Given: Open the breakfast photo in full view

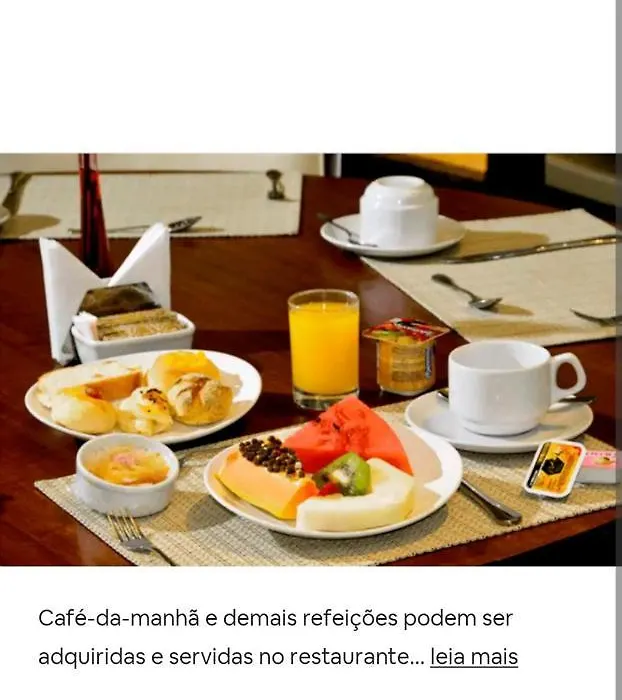Looking at the screenshot, I should click(x=308, y=360).
